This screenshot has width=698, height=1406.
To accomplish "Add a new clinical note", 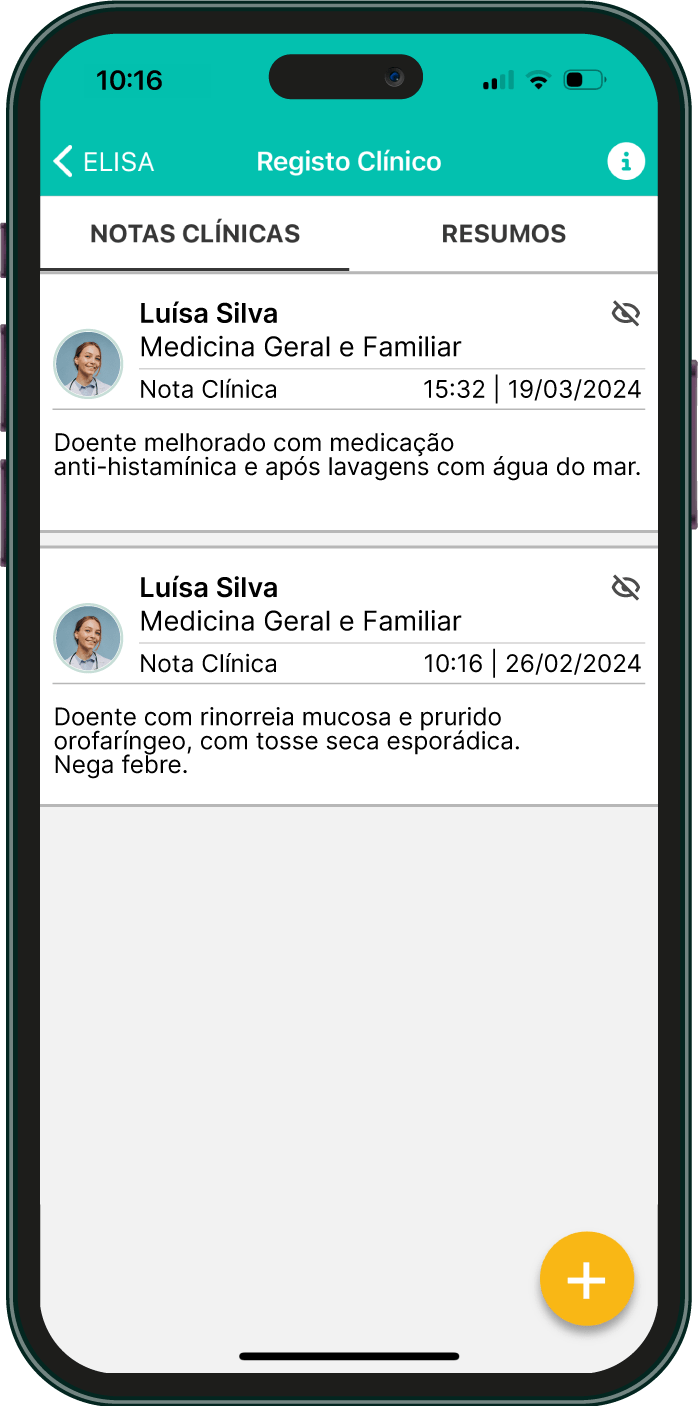I will [x=586, y=1279].
